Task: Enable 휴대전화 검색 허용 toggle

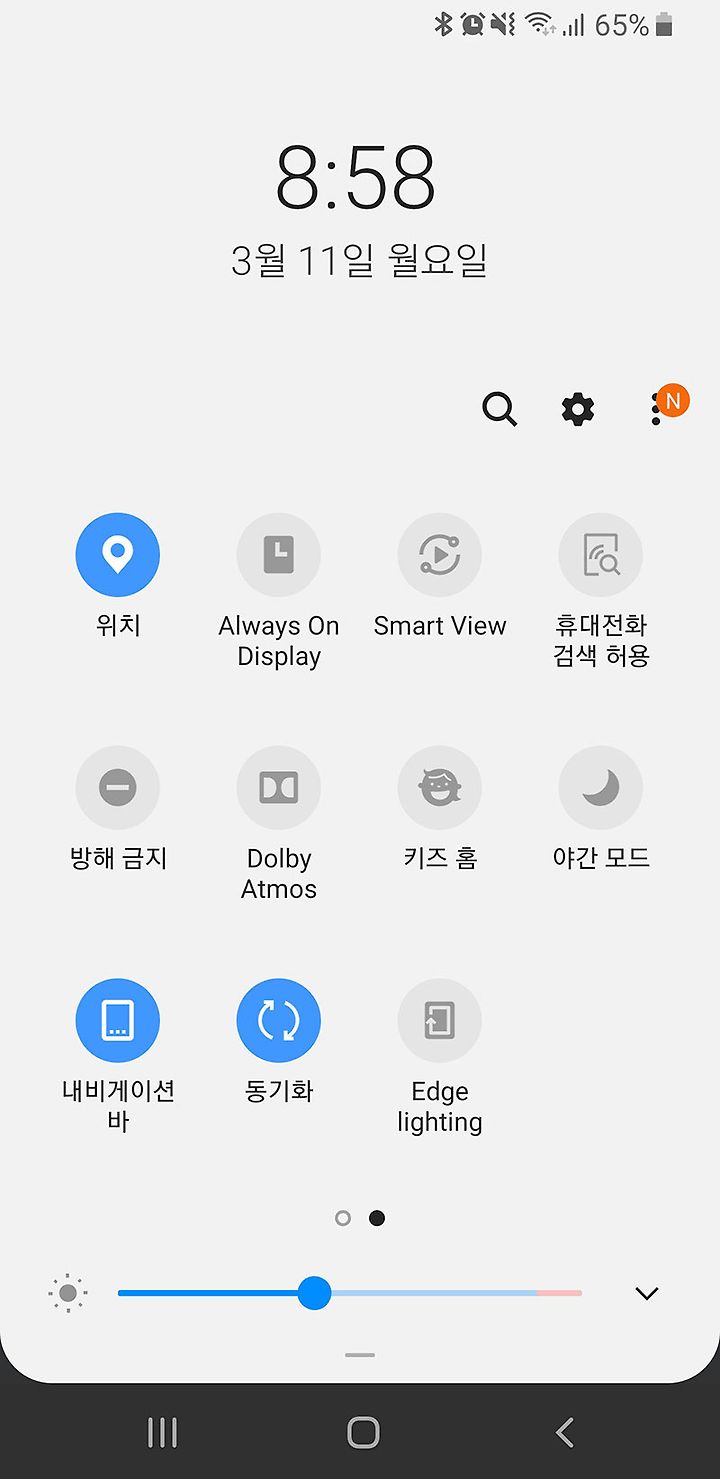Action: click(x=601, y=555)
